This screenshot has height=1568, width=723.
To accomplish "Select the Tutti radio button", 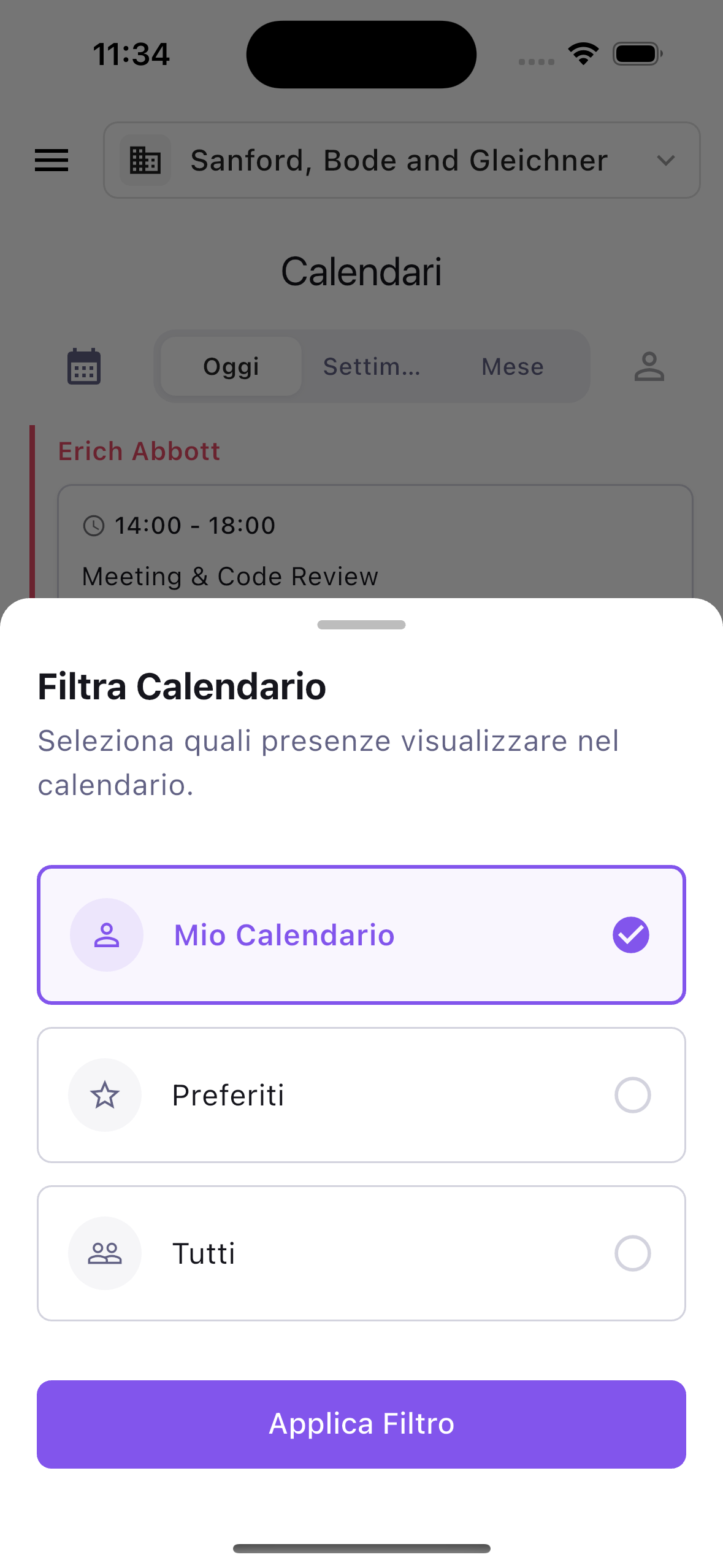I will click(x=632, y=1253).
